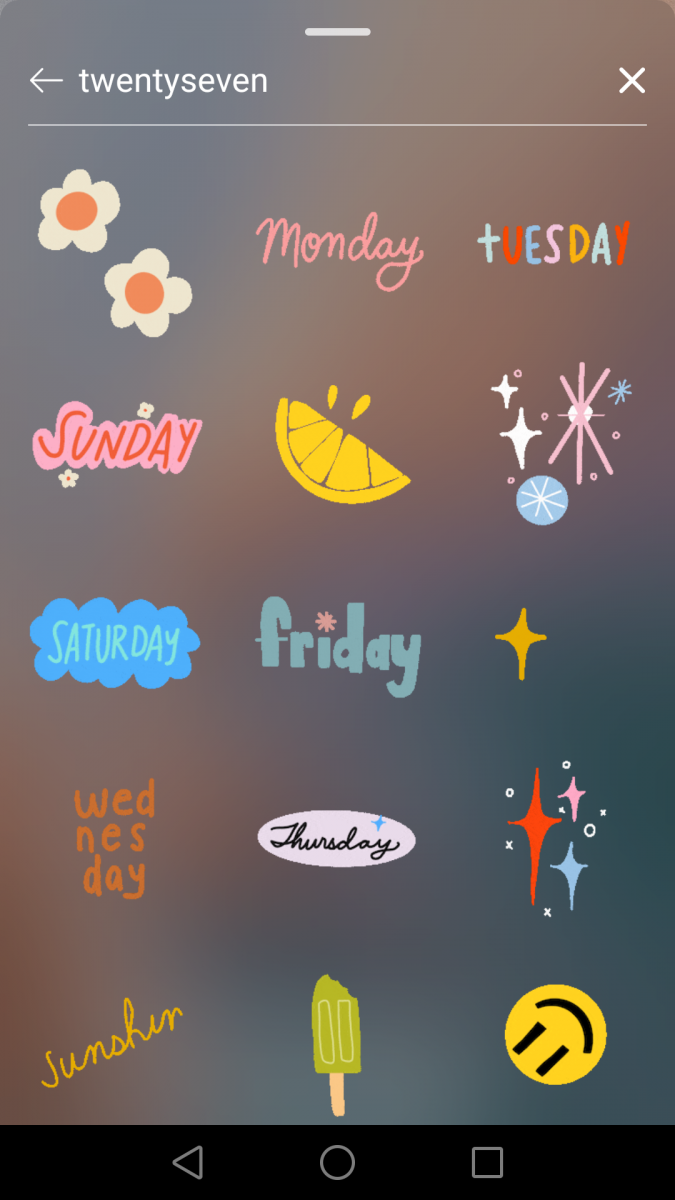Insert the teal Friday sticker
This screenshot has width=675, height=1200.
pos(339,644)
